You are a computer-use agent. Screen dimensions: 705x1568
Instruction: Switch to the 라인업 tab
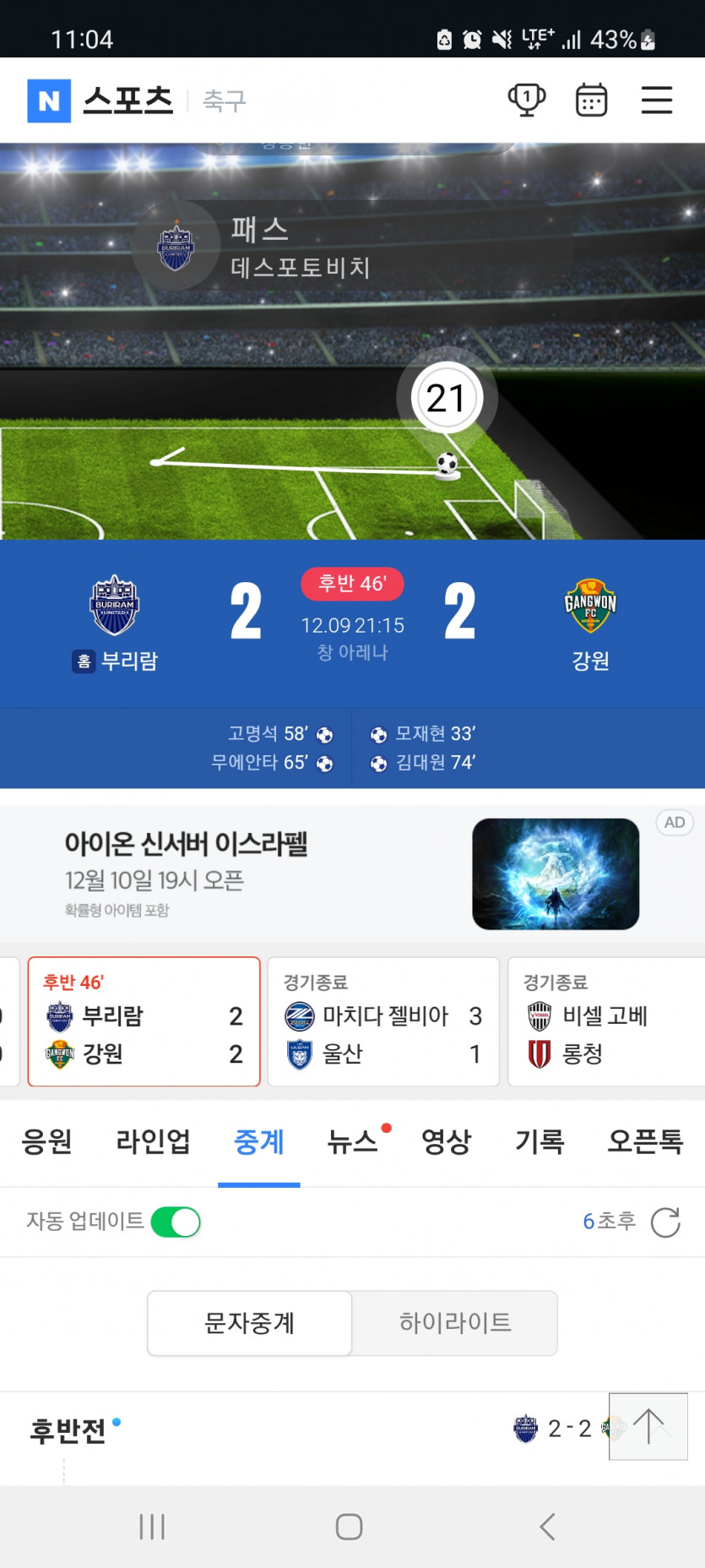151,1141
